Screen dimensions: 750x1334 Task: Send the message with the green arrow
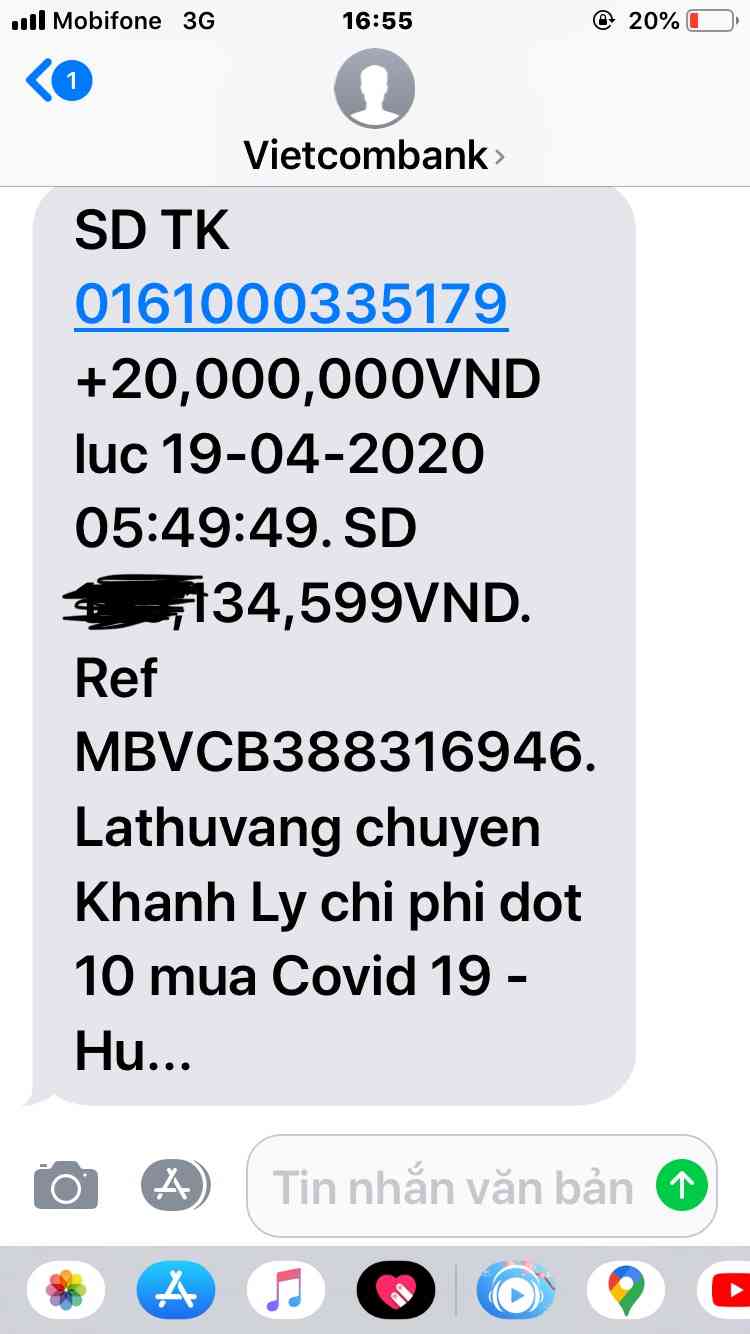[x=681, y=1186]
